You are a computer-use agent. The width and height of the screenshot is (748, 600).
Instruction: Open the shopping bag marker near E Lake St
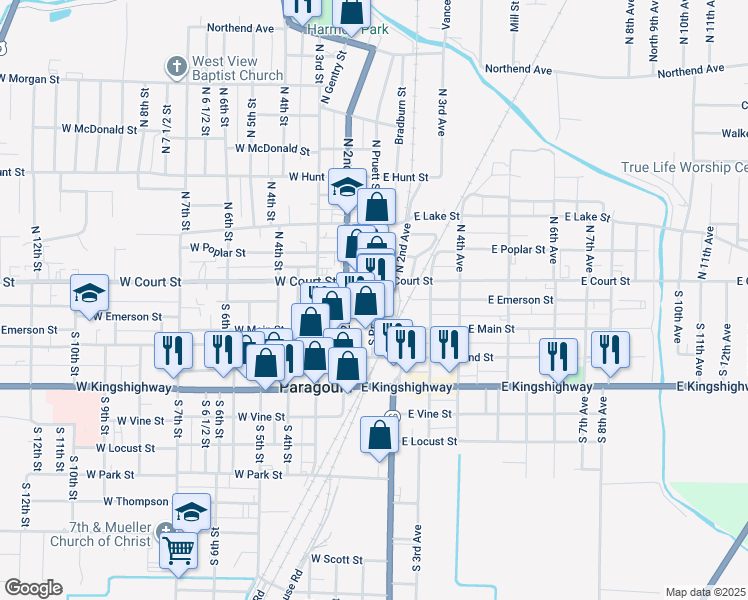(x=376, y=208)
